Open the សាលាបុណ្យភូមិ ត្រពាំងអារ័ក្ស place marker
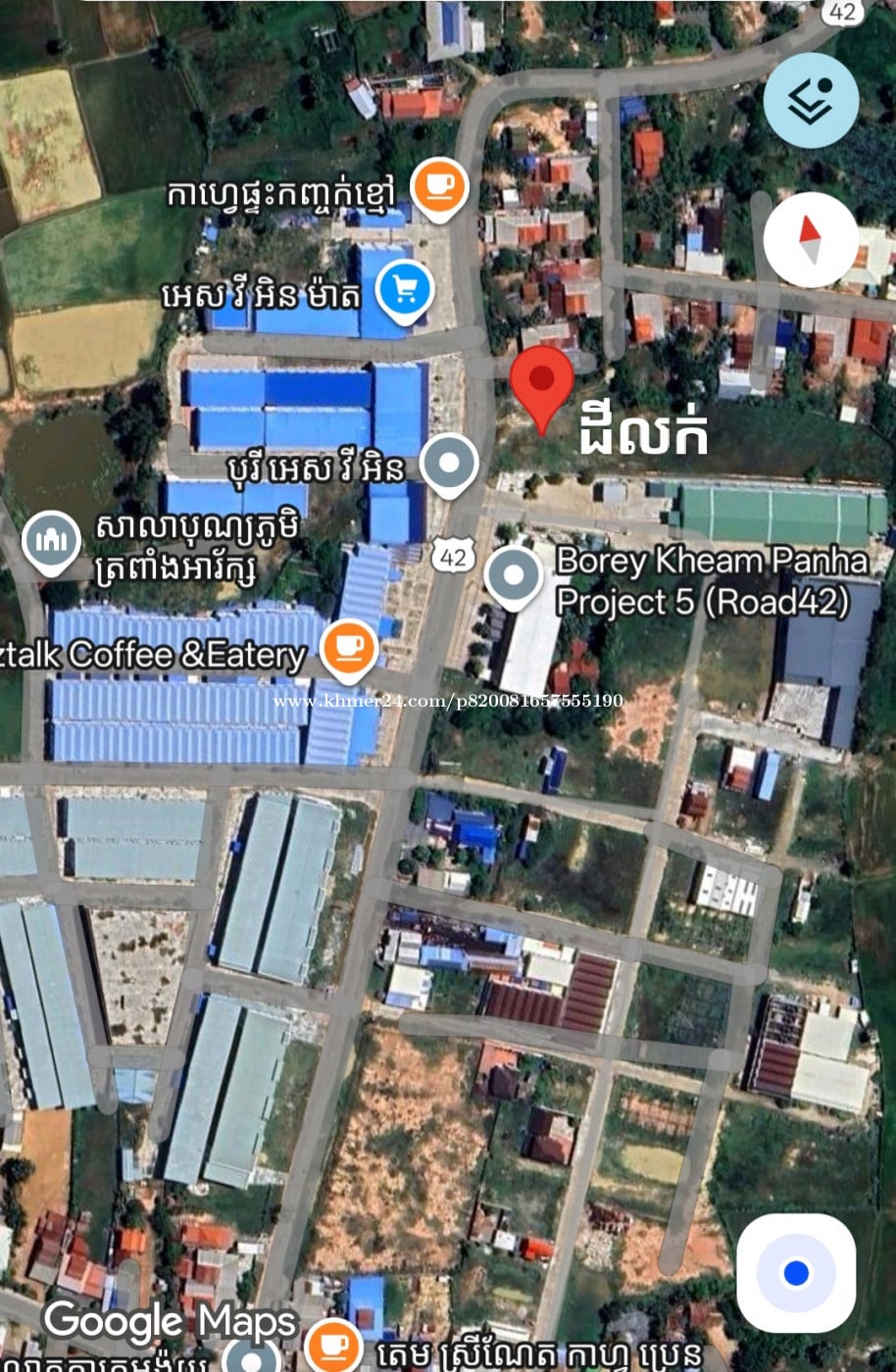896x1372 pixels. tap(51, 539)
